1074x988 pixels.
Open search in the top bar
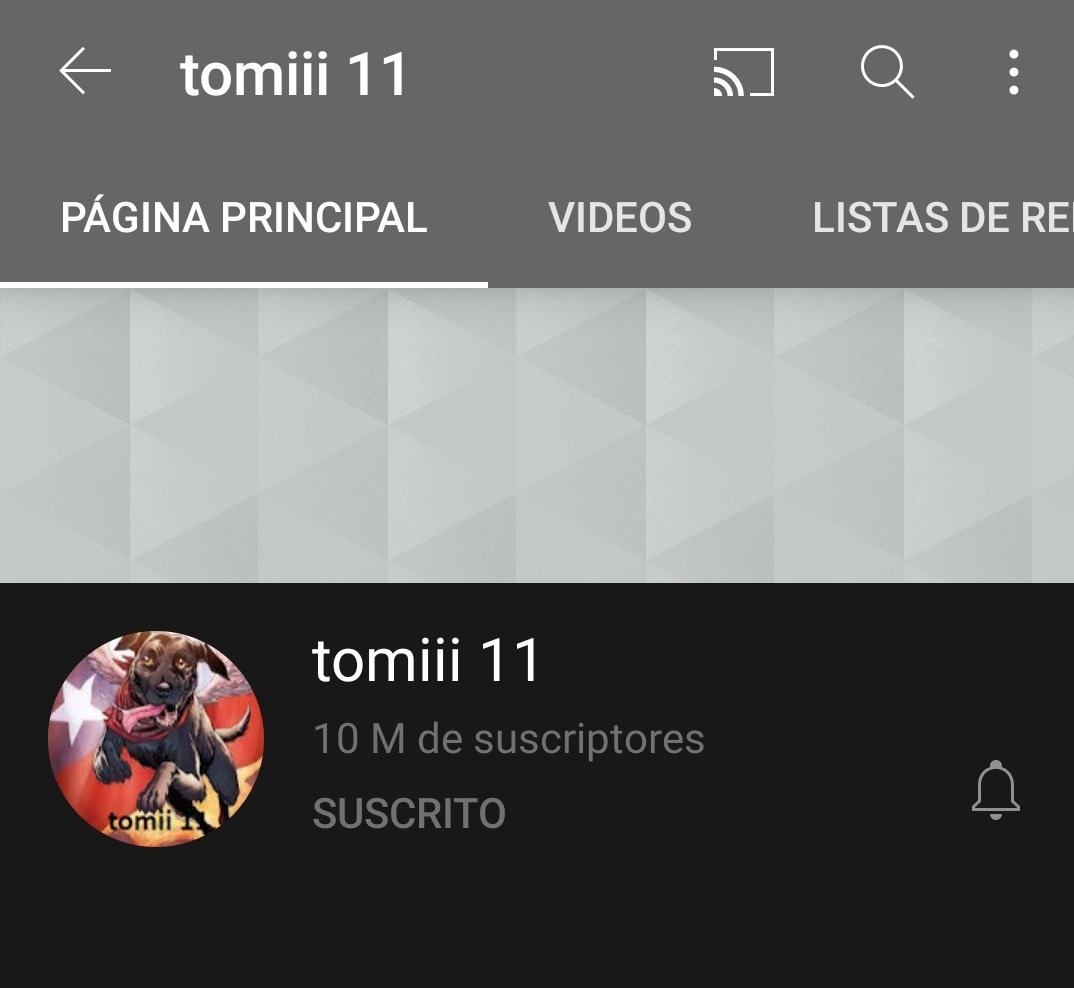pos(886,73)
